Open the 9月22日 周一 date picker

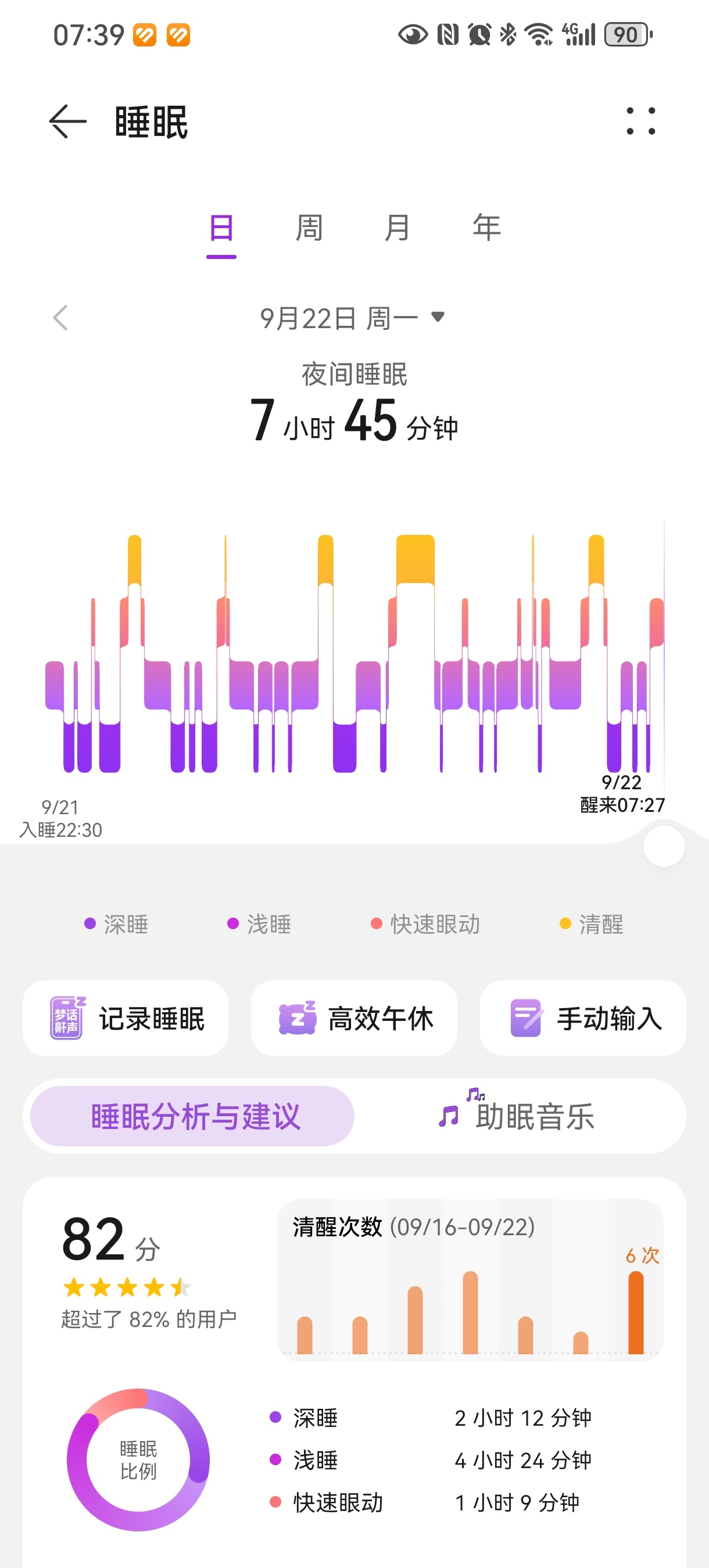(353, 318)
